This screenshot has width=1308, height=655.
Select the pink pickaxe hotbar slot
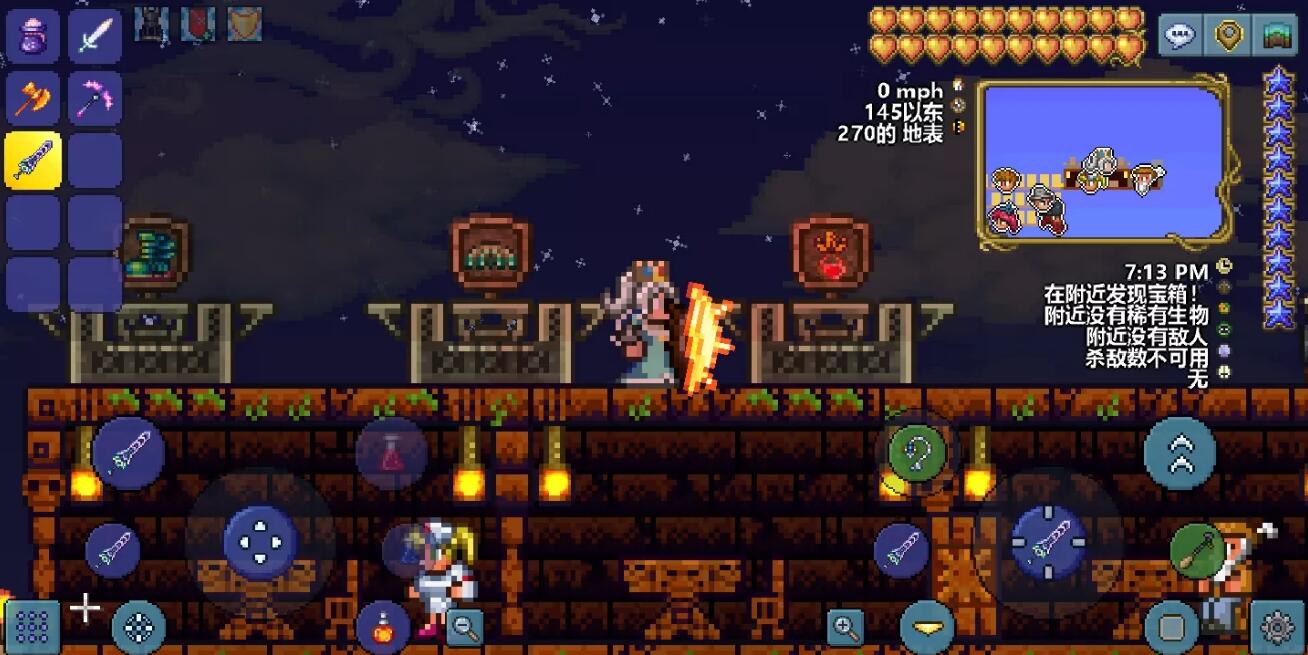coord(95,98)
